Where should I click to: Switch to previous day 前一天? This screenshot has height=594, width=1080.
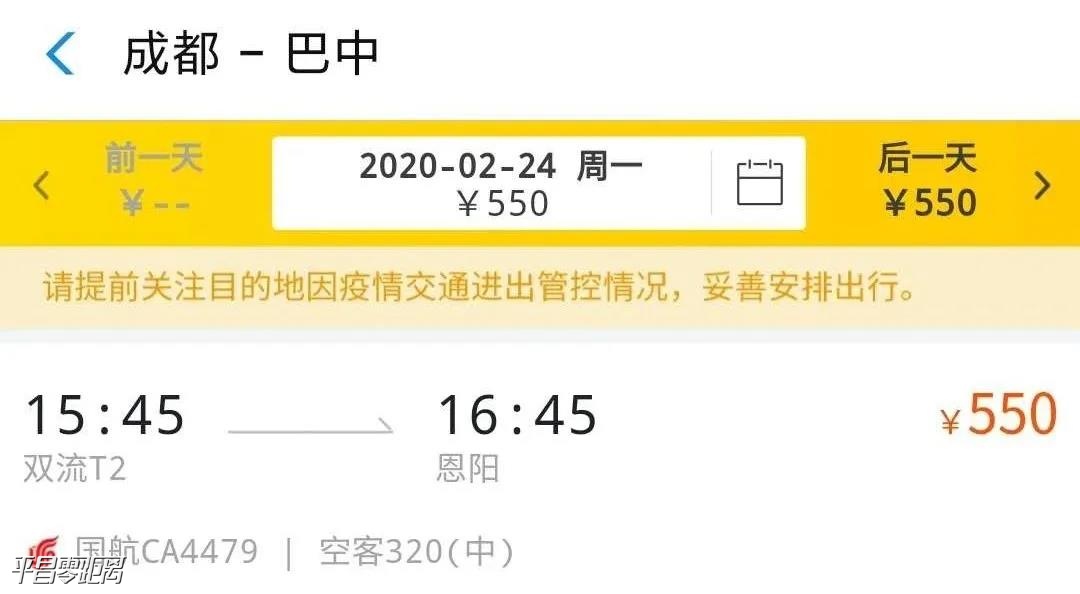point(152,182)
